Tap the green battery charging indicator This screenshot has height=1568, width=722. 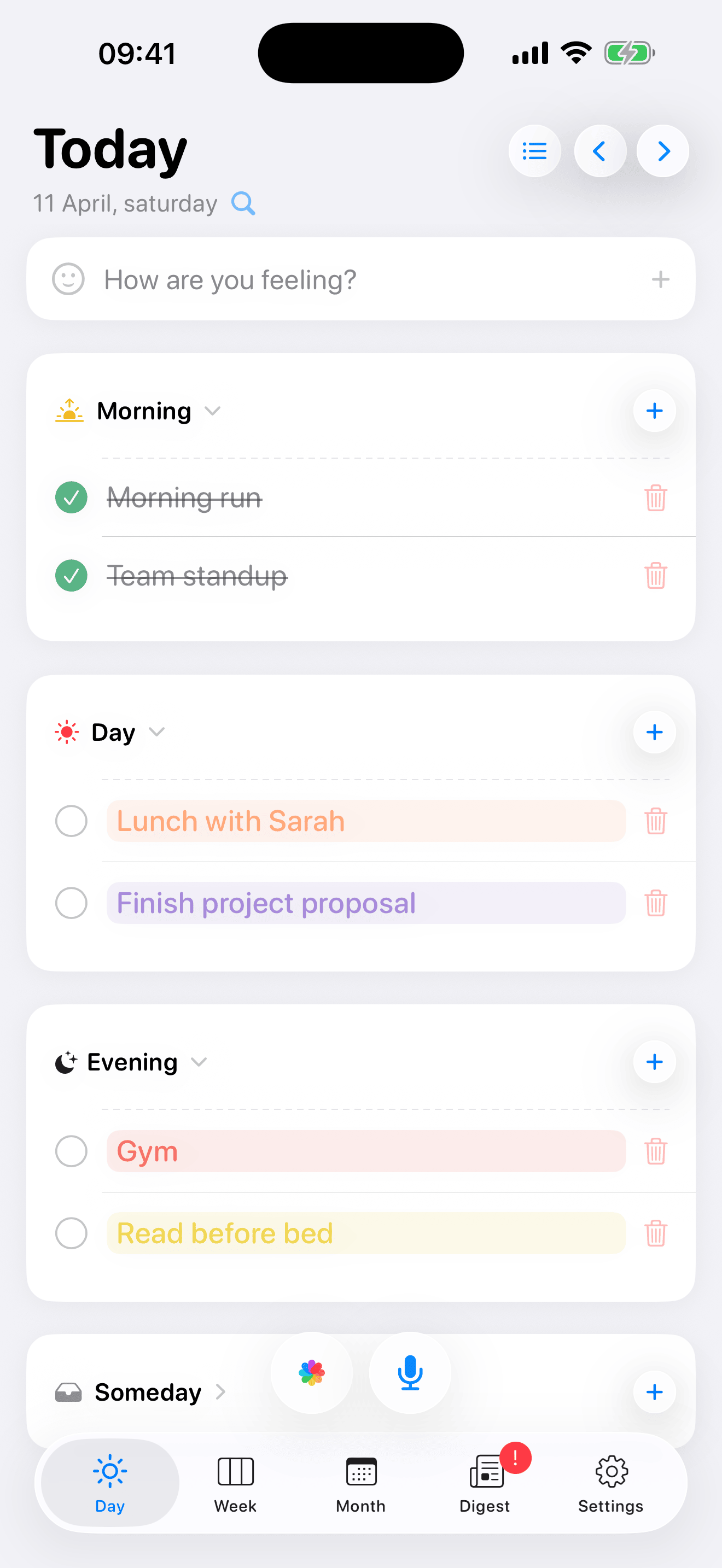point(628,53)
